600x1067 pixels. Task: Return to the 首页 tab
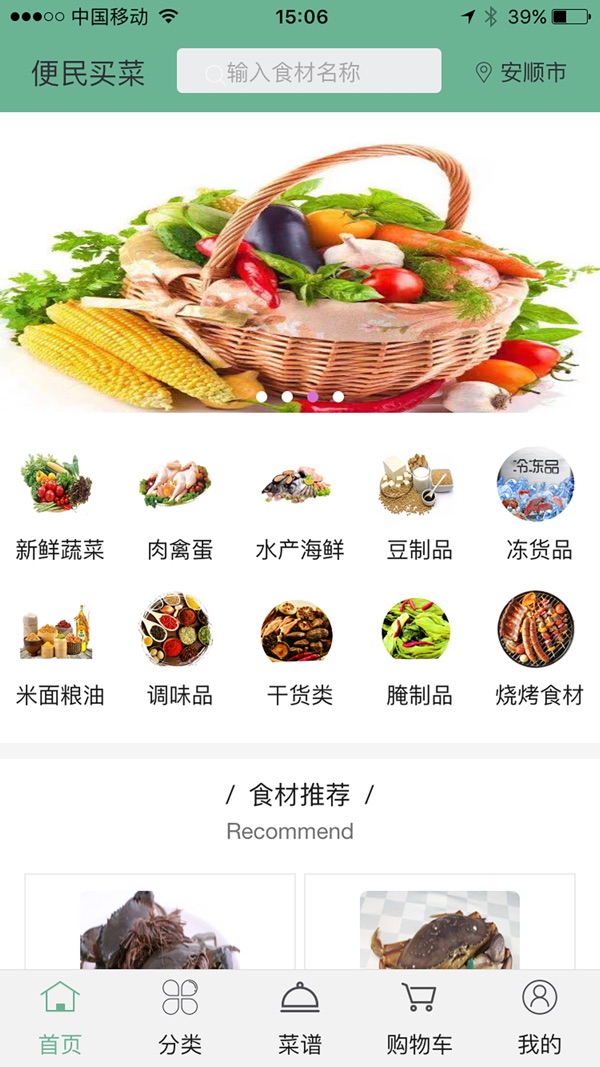pyautogui.click(x=60, y=1018)
